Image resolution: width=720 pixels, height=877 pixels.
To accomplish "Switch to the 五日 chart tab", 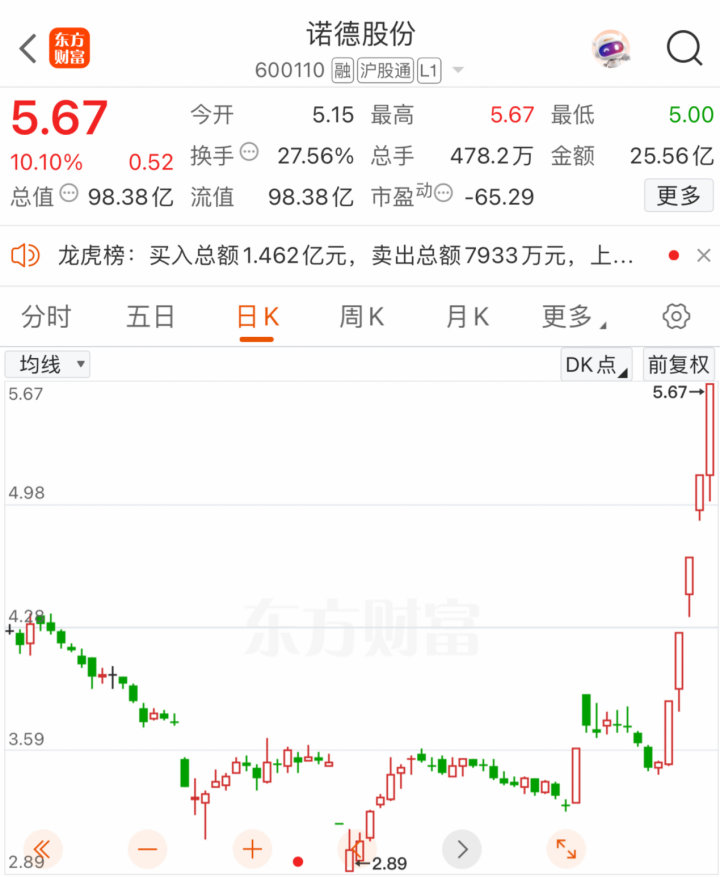I will click(x=151, y=317).
